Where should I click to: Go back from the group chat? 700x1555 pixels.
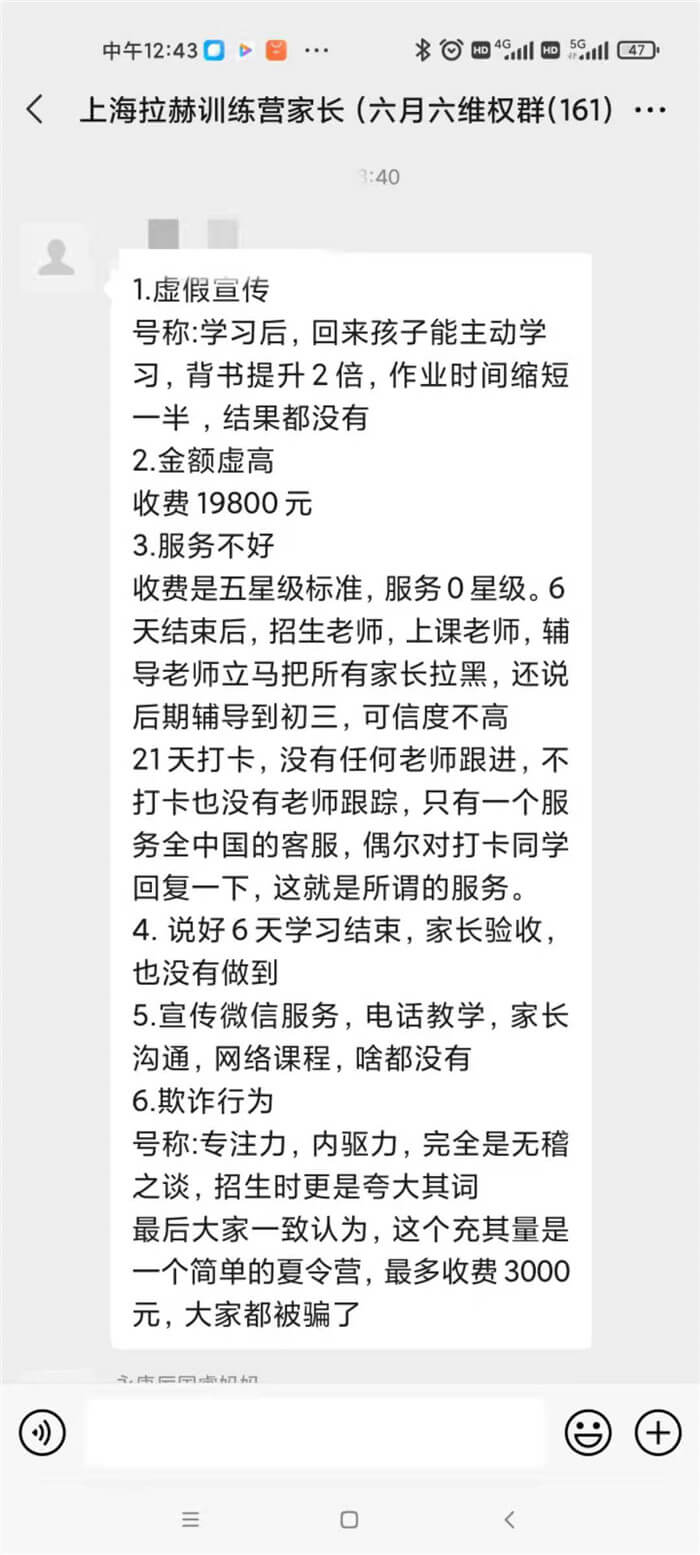35,110
